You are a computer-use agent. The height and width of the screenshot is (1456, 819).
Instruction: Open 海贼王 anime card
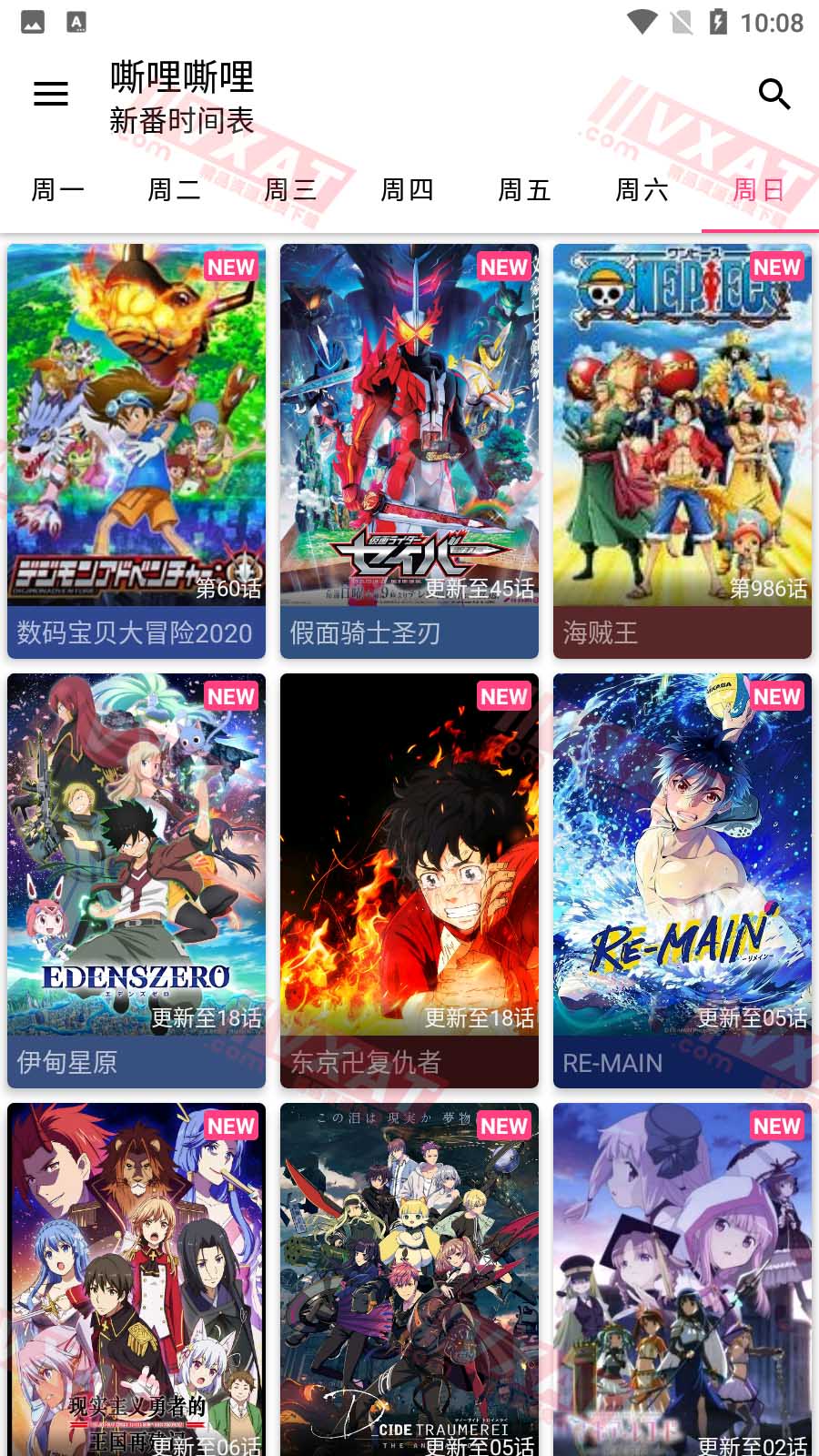682,450
